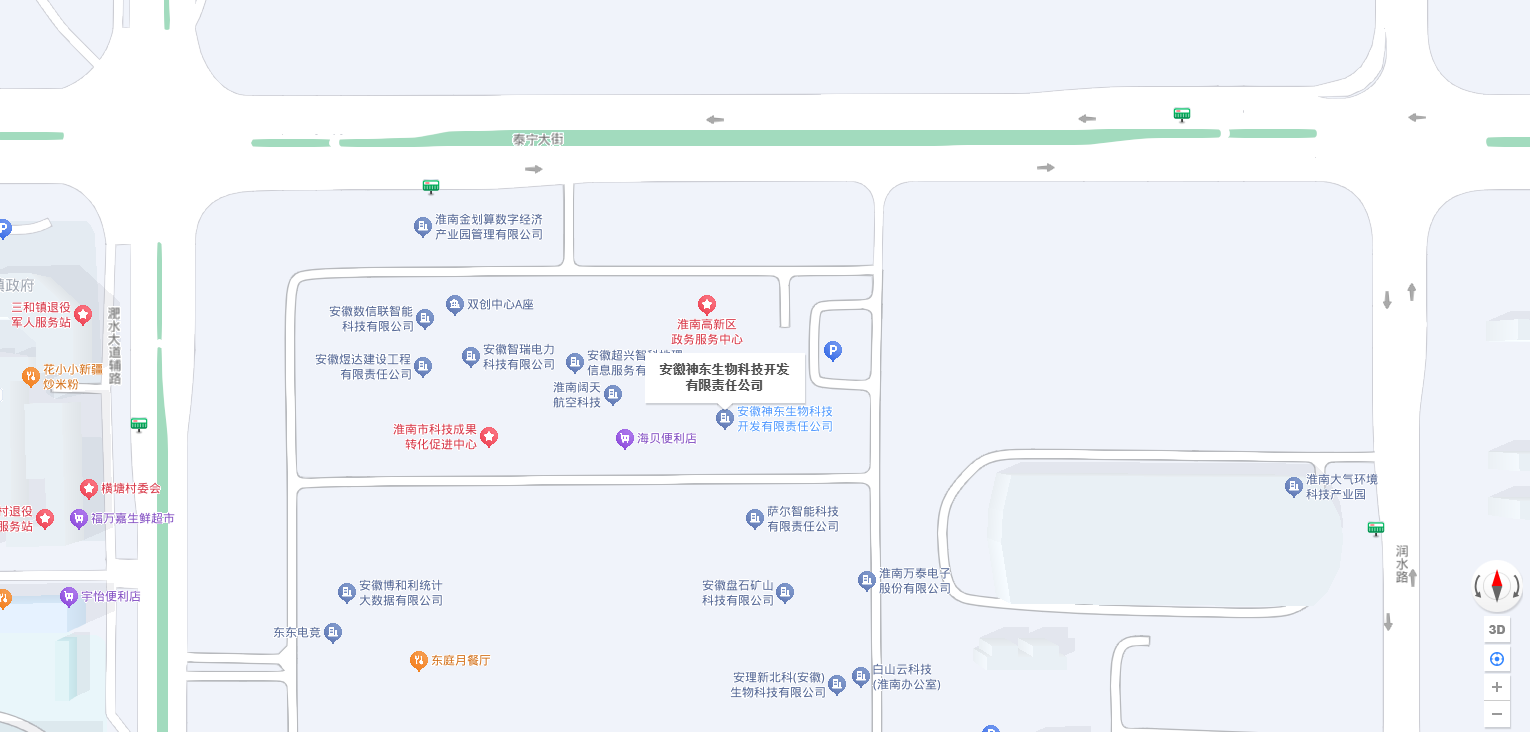Image resolution: width=1530 pixels, height=732 pixels.
Task: Open the 萨尔智能科技有限责任公司 marker
Action: (x=755, y=518)
